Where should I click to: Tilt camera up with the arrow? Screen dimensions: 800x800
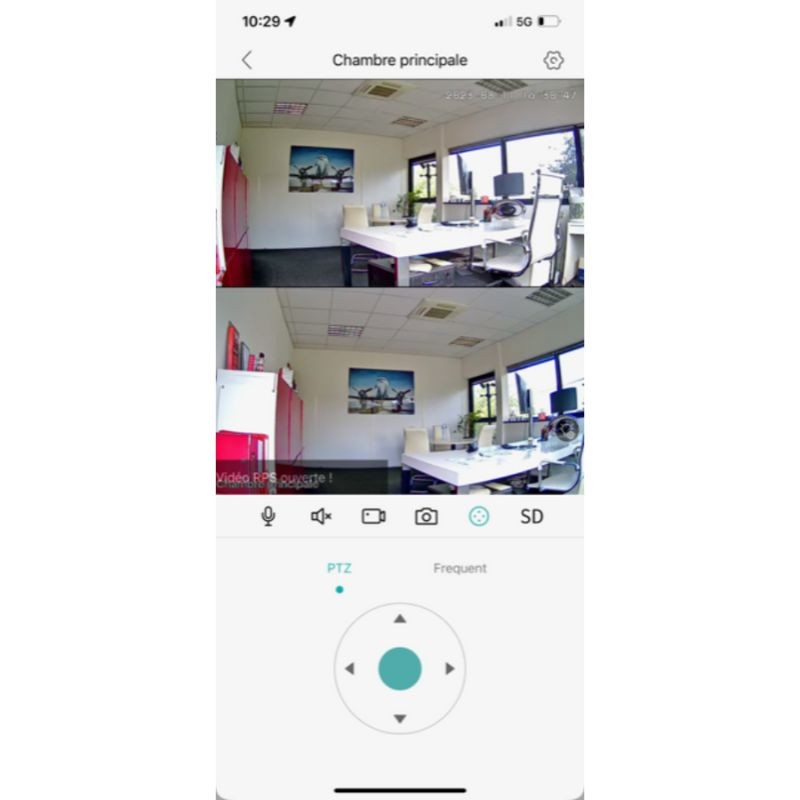click(x=400, y=619)
